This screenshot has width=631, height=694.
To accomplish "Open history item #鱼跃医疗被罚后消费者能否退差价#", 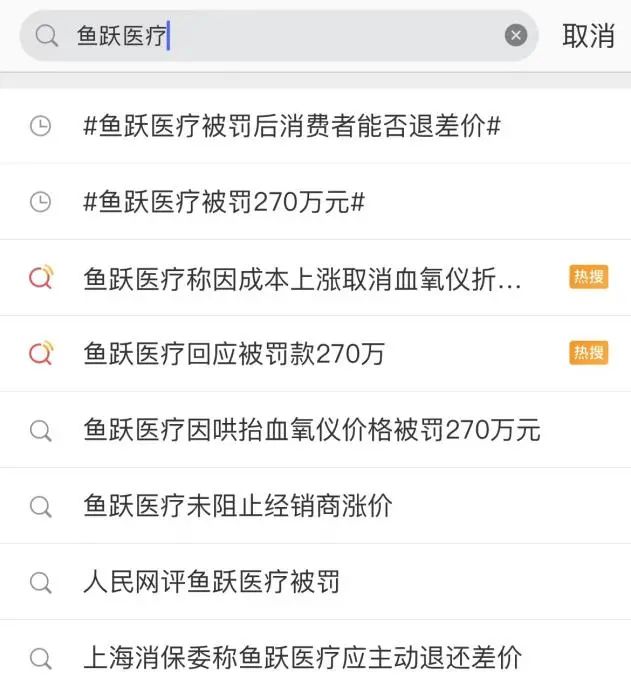I will (x=292, y=126).
